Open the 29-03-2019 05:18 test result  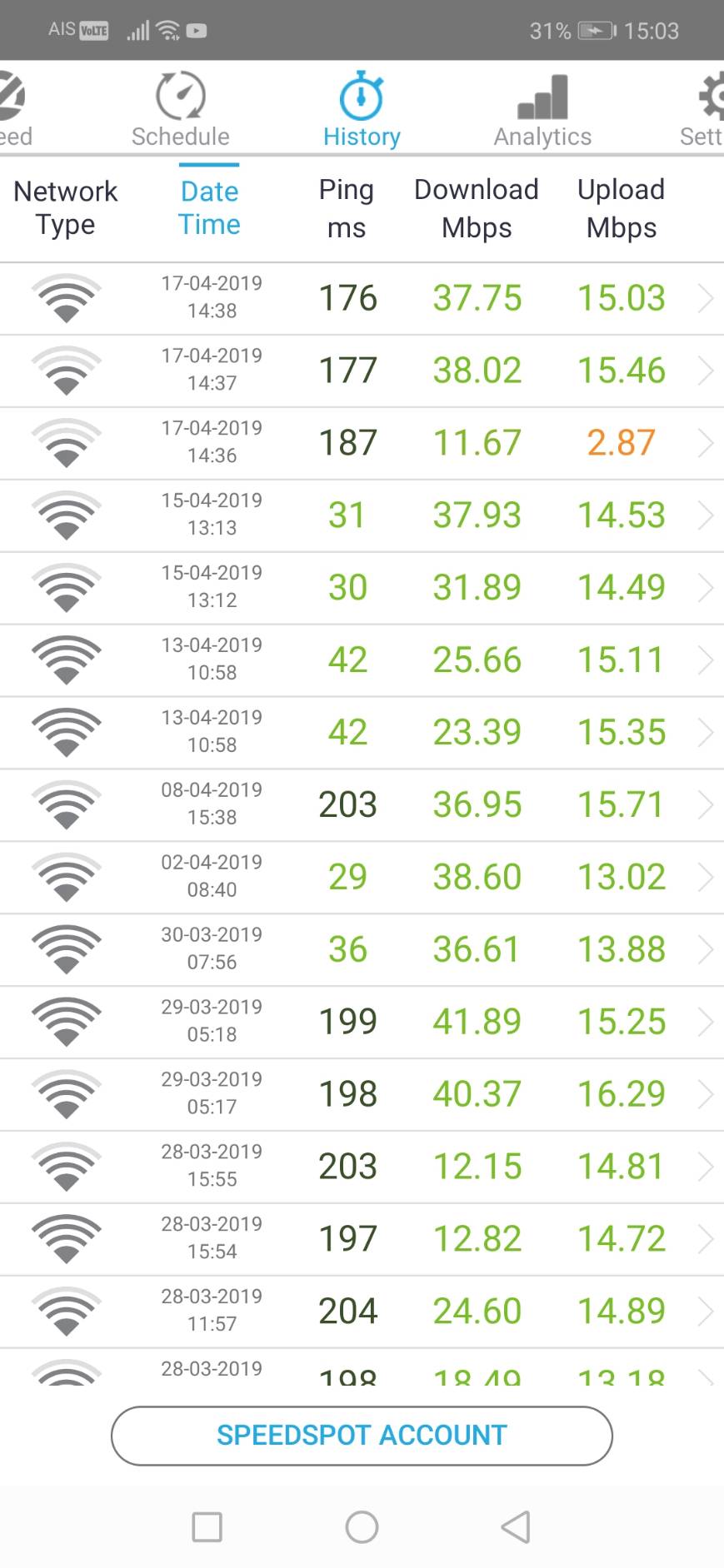pyautogui.click(x=362, y=1023)
